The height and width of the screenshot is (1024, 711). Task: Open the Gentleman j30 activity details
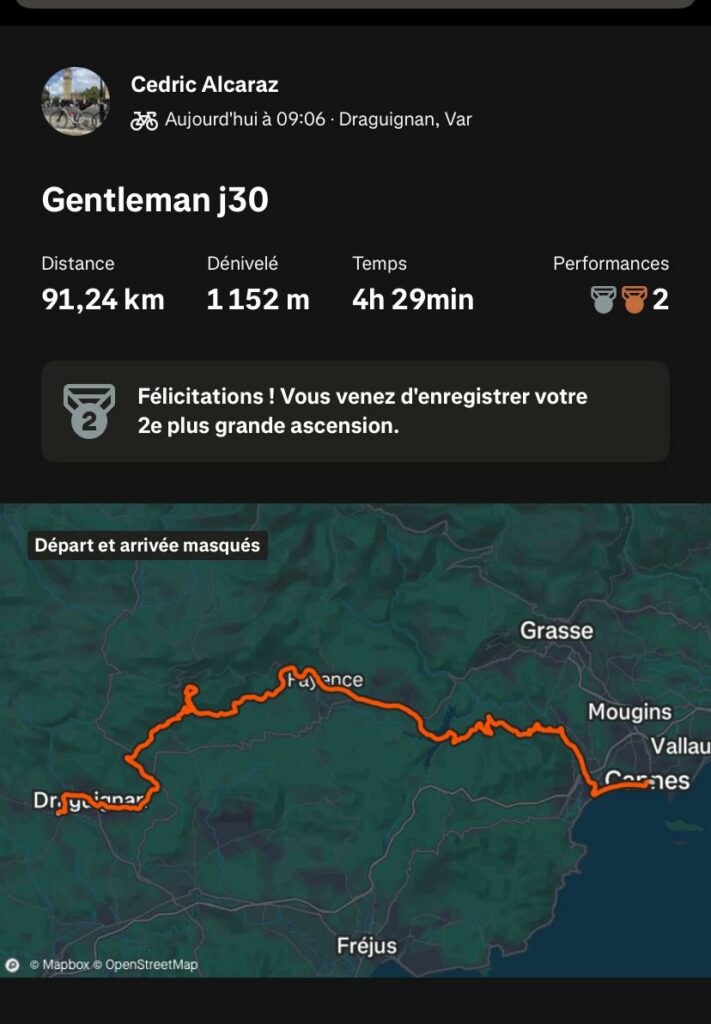(x=155, y=200)
